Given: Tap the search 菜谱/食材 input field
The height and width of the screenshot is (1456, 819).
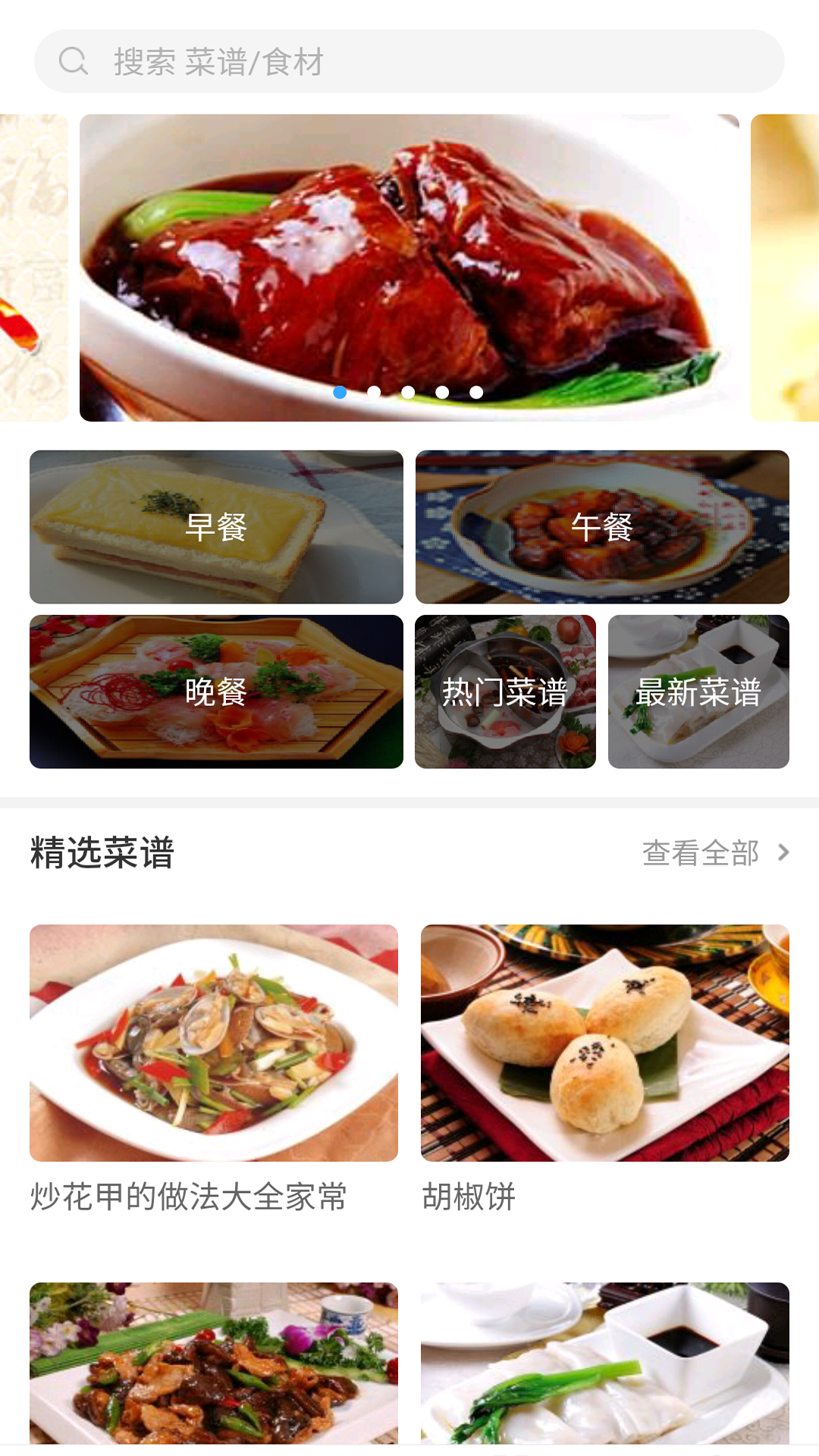Looking at the screenshot, I should (409, 62).
